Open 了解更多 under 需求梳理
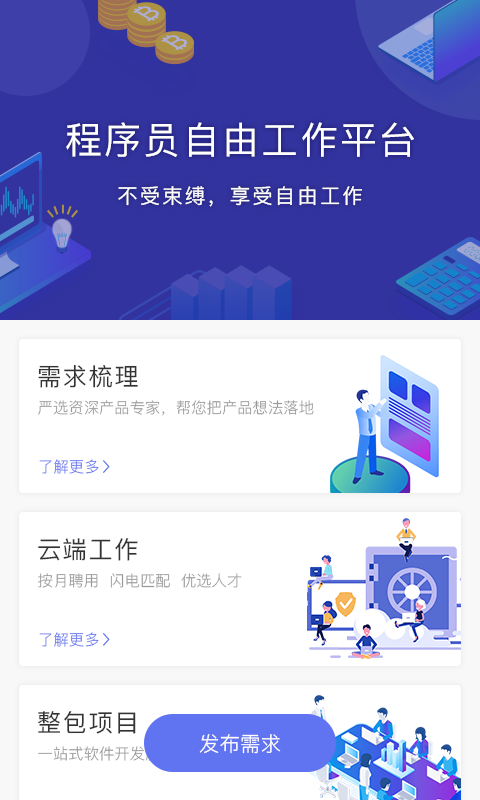The image size is (480, 800). click(74, 466)
